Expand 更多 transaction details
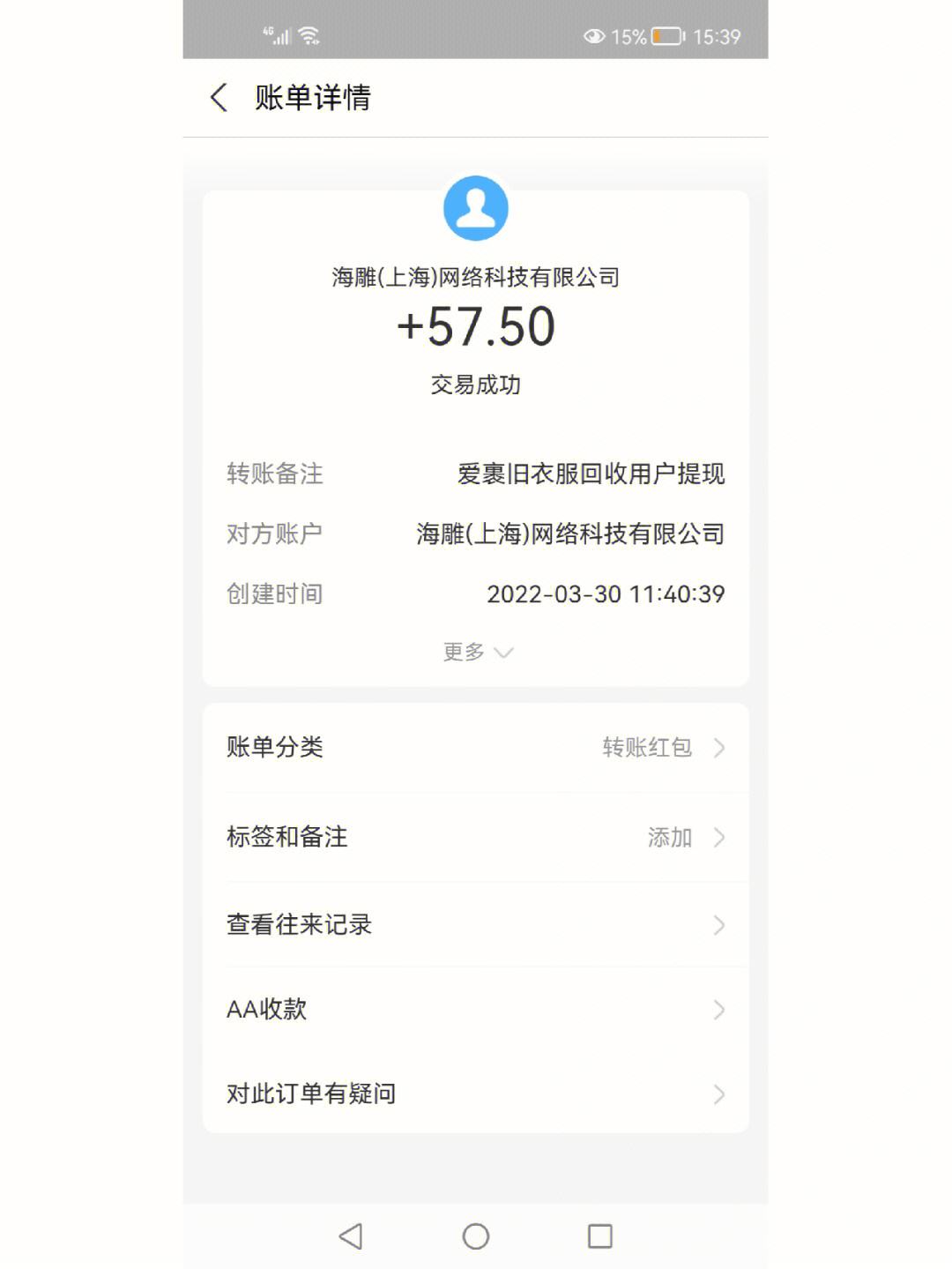Viewport: 952px width, 1269px height. [476, 652]
